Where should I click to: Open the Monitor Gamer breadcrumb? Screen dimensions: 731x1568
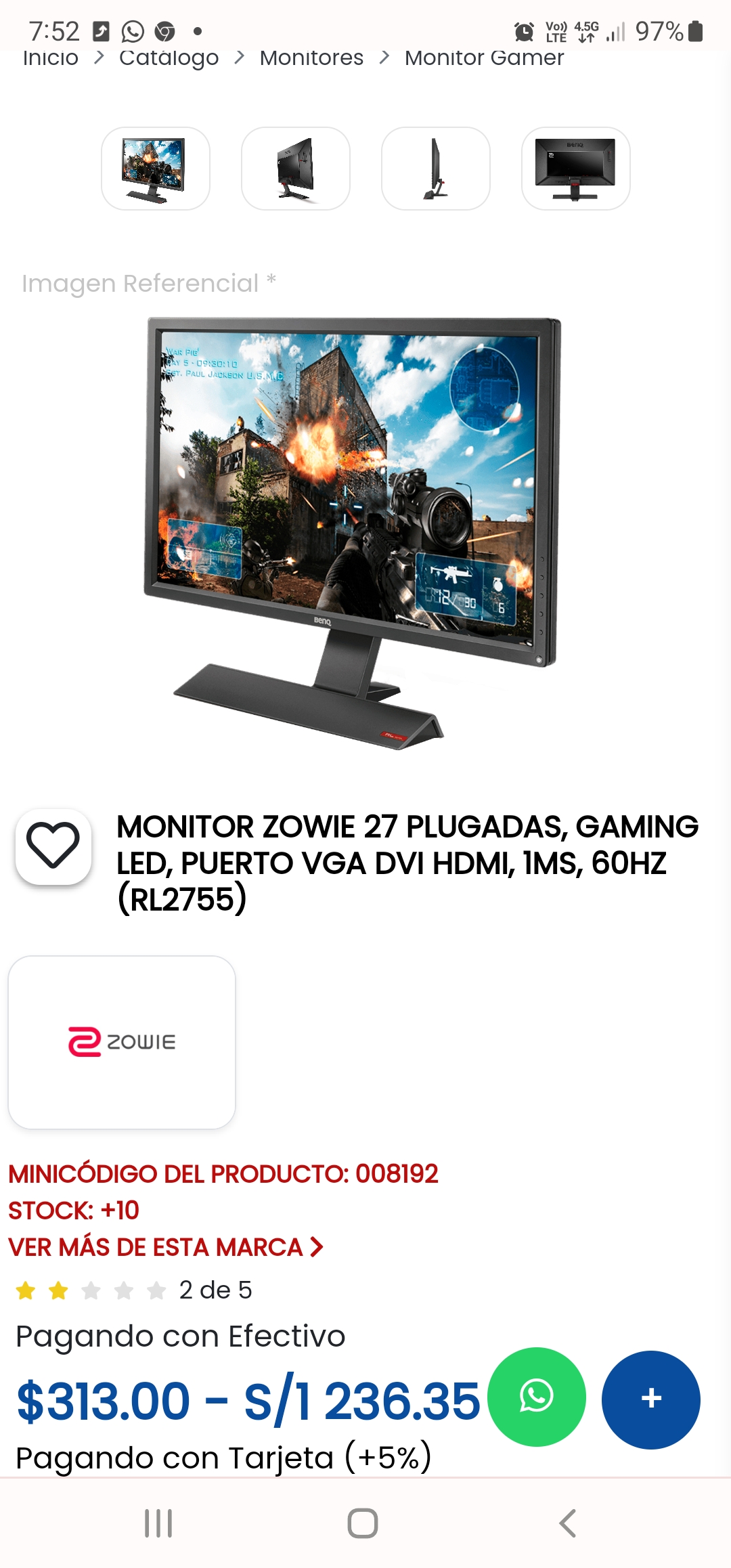coord(484,60)
